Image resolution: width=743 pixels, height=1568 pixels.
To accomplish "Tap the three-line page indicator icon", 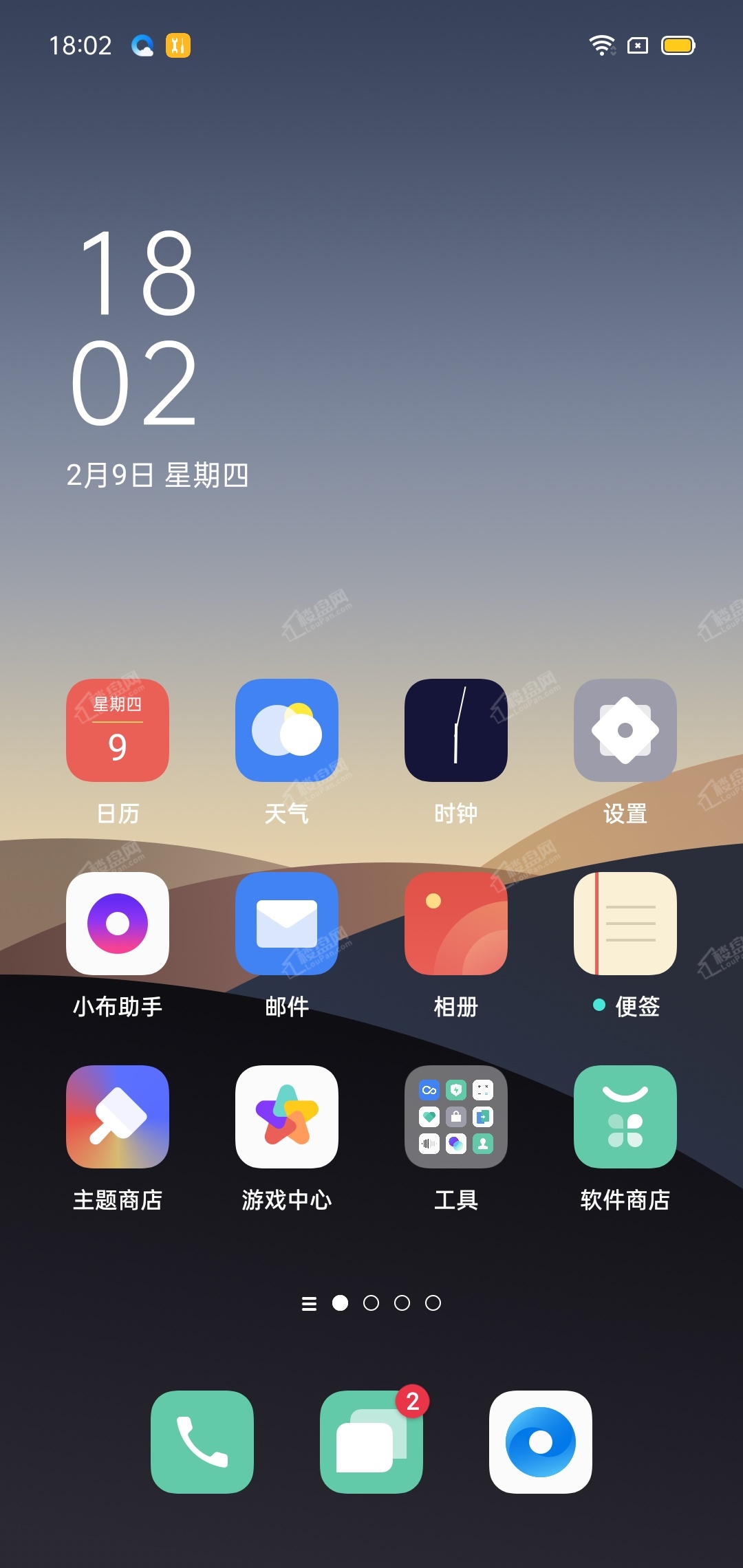I will pyautogui.click(x=310, y=1303).
